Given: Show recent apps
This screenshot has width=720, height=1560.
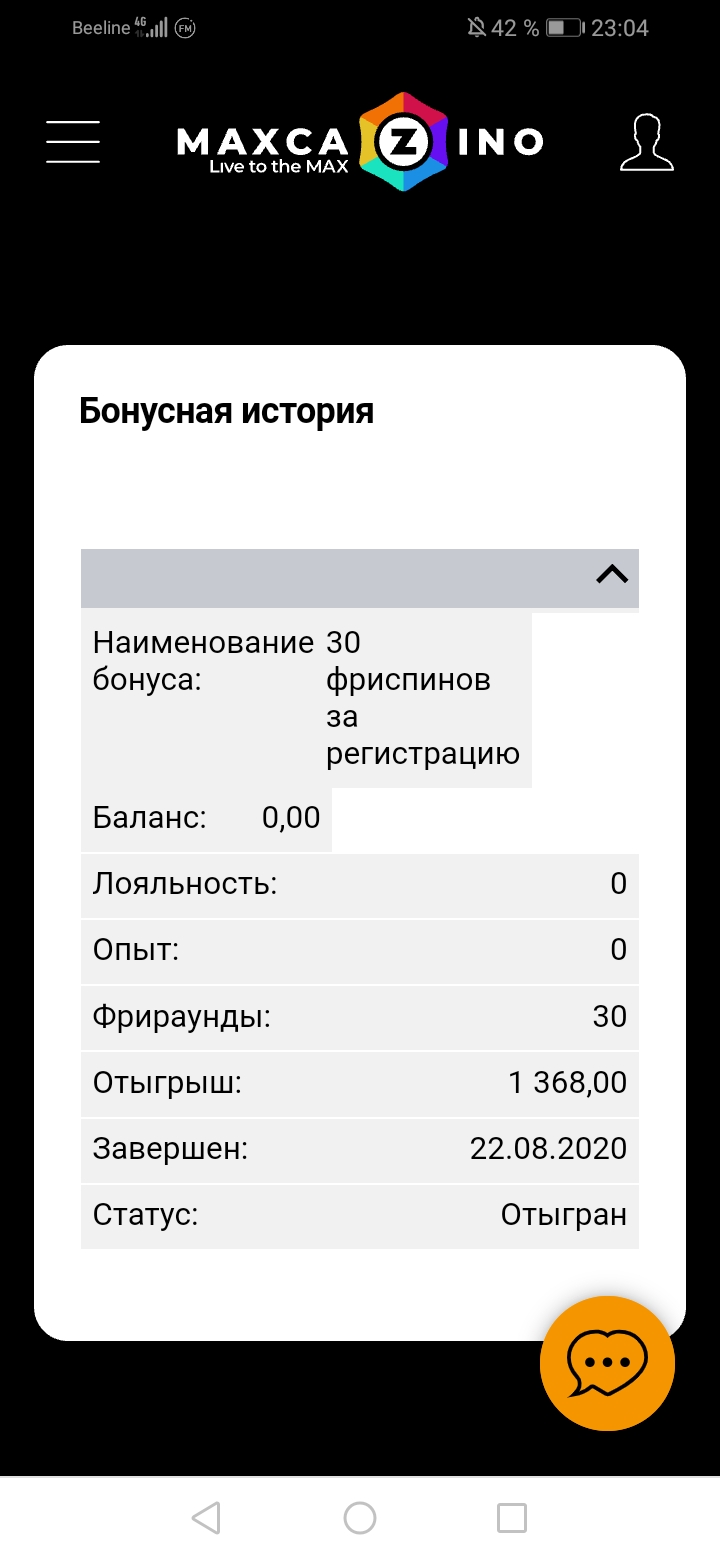Looking at the screenshot, I should tap(512, 1518).
